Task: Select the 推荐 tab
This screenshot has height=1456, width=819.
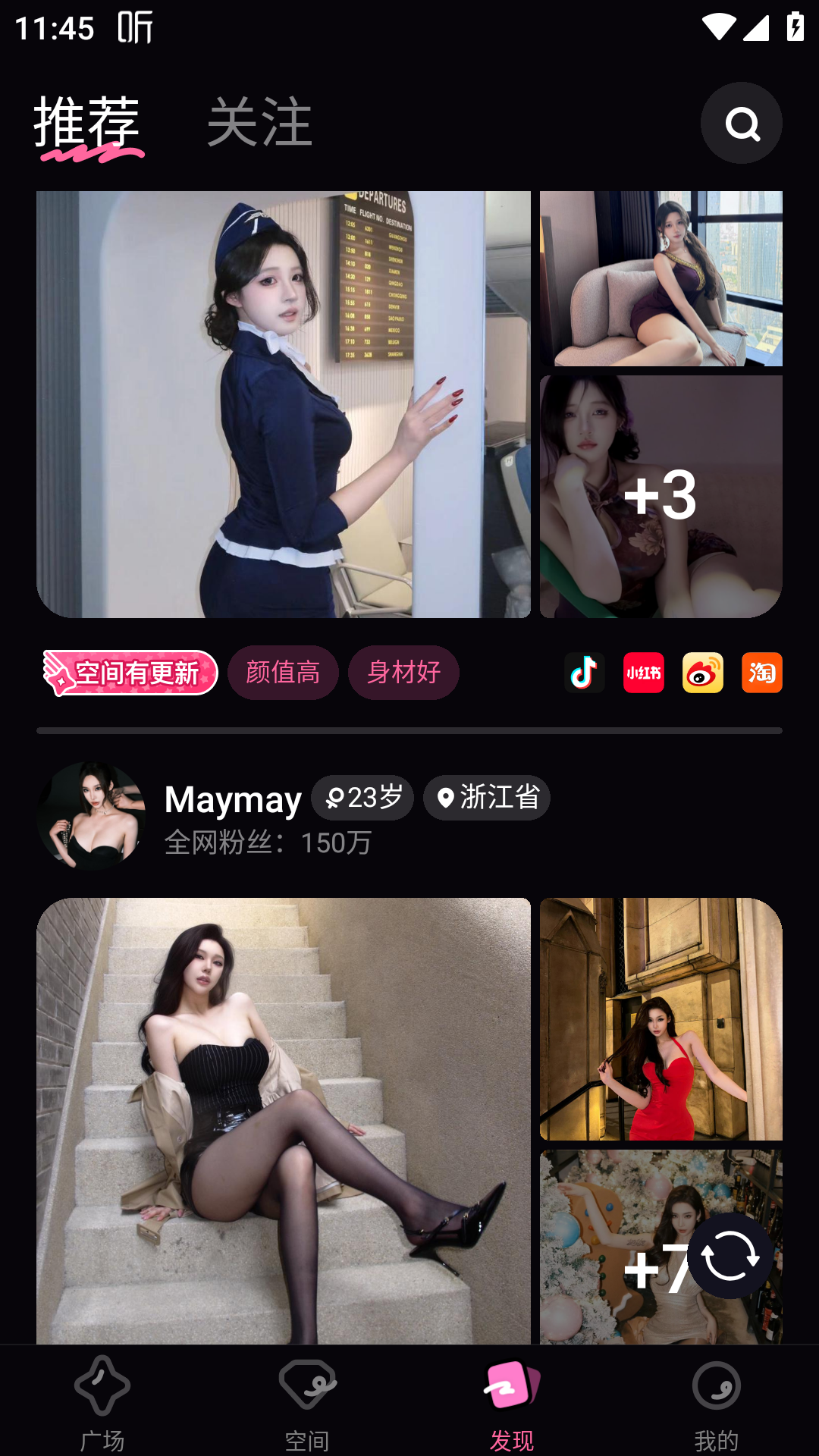Action: [87, 123]
